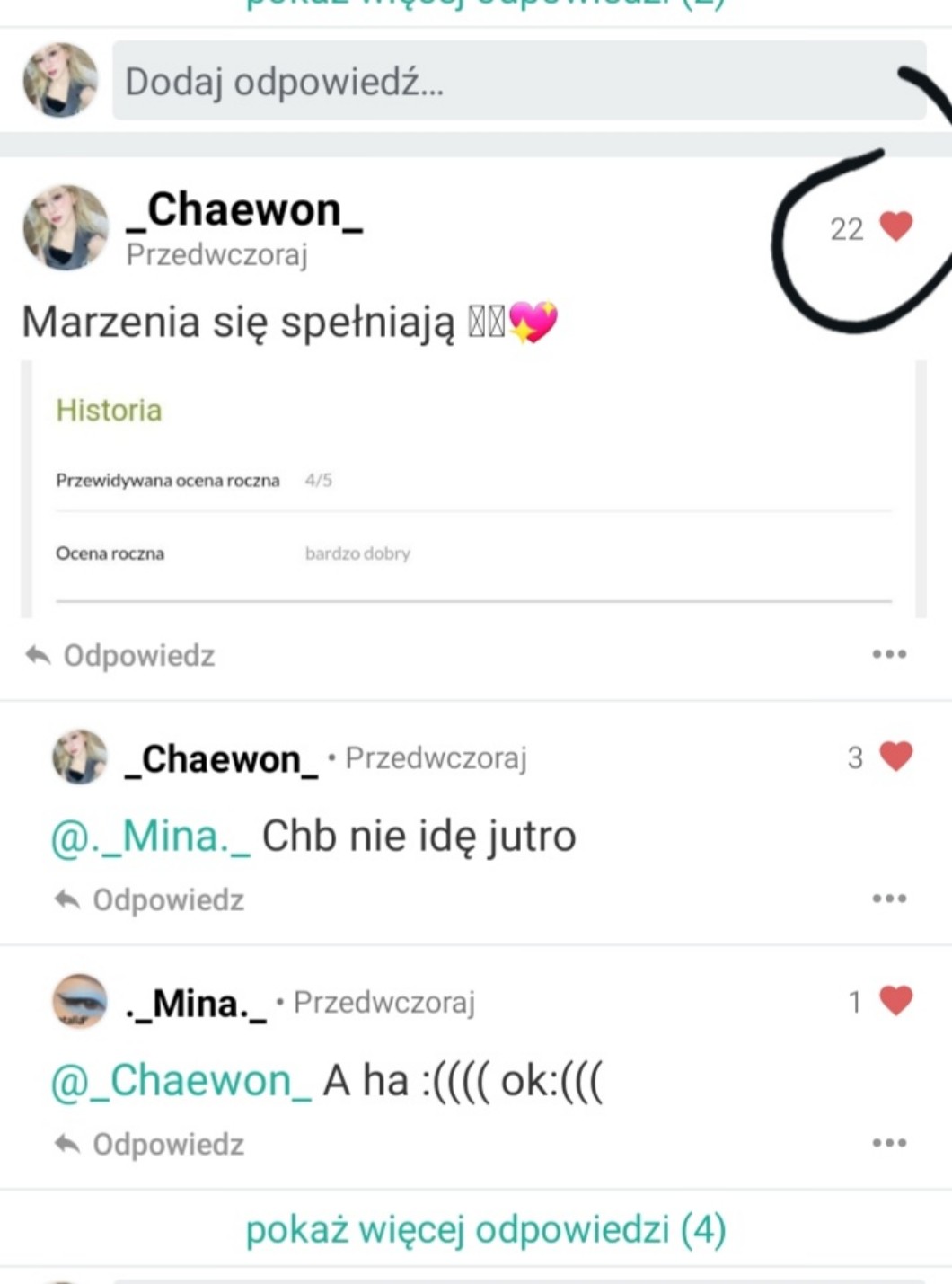Open options for ._Mina._'s comment
The width and height of the screenshot is (952, 1284).
888,1143
